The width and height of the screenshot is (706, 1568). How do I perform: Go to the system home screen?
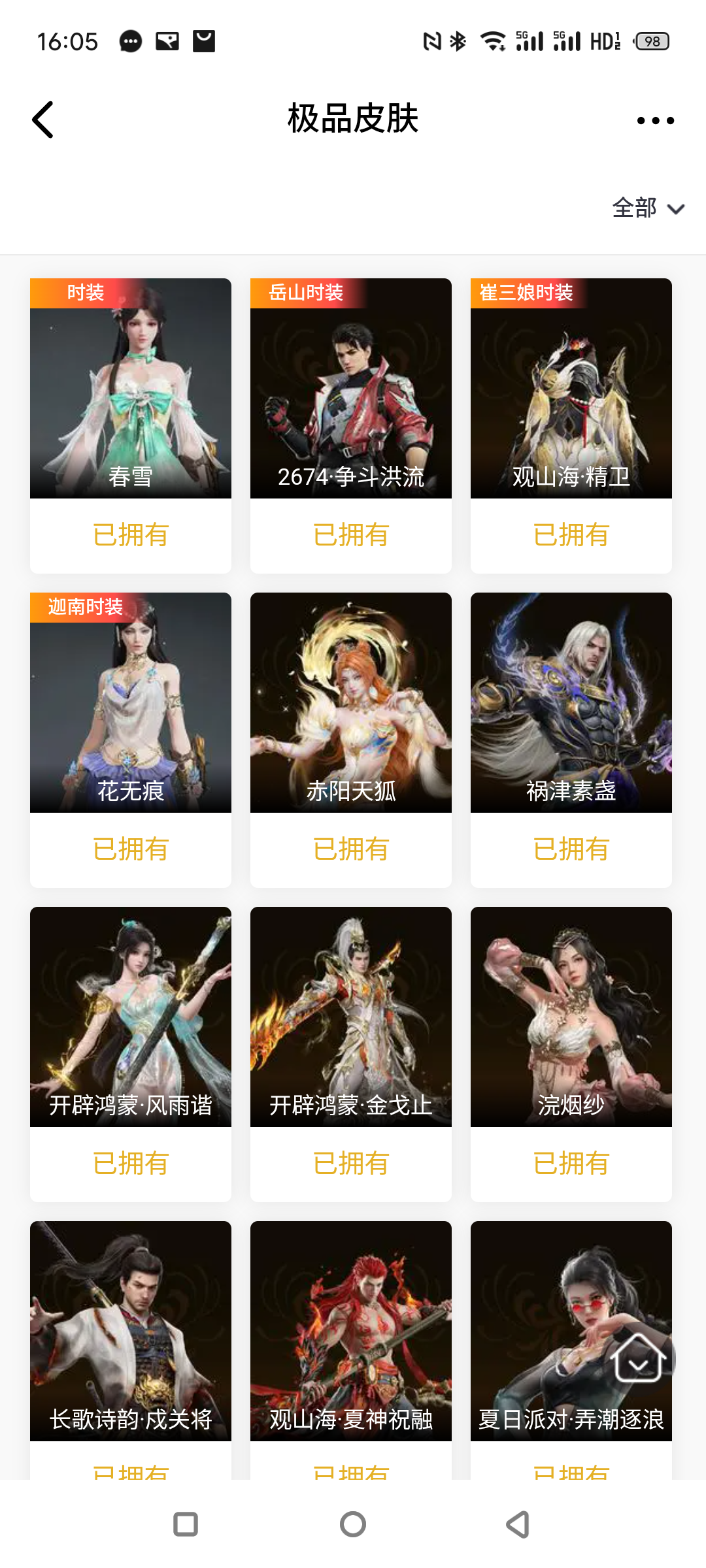click(353, 1524)
